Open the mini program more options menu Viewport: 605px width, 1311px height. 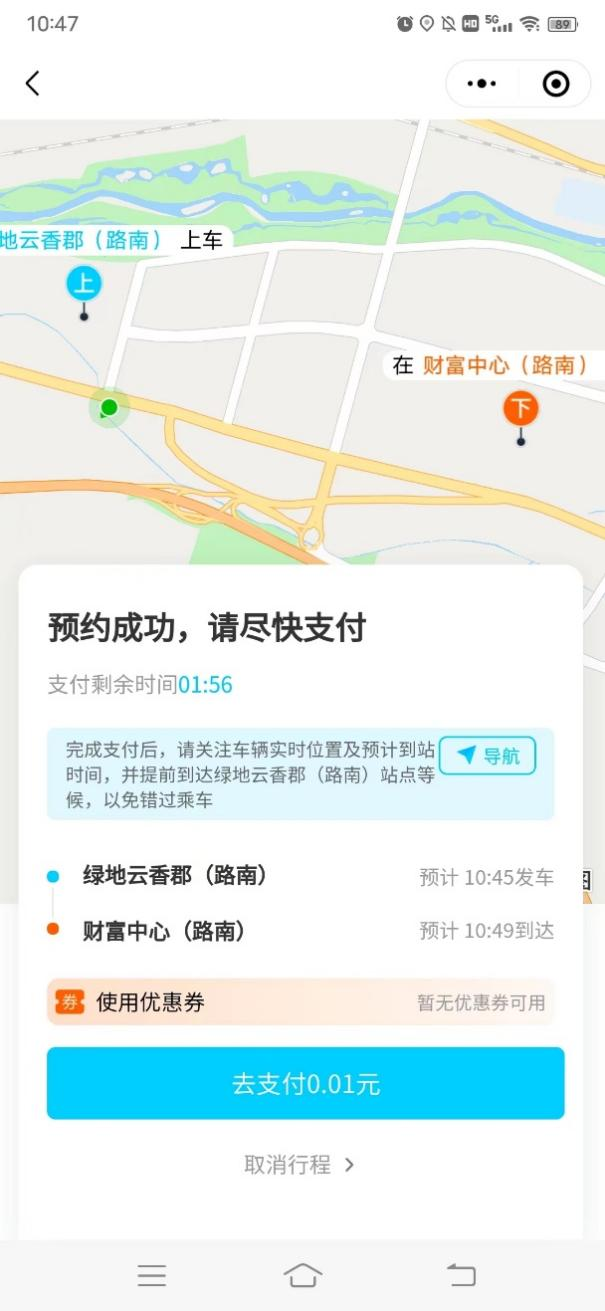(481, 84)
